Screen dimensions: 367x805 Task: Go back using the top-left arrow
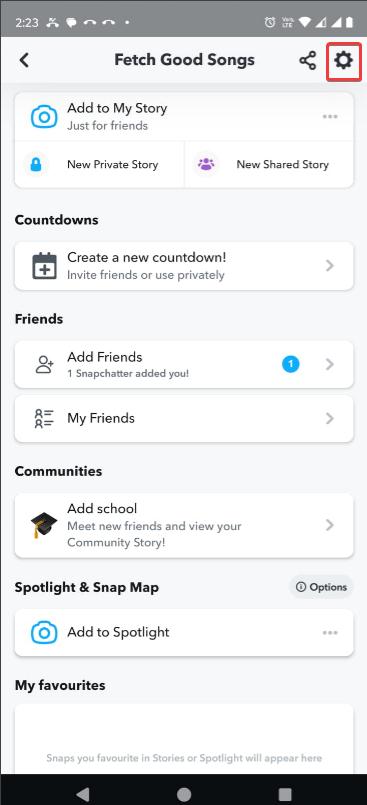[x=24, y=60]
